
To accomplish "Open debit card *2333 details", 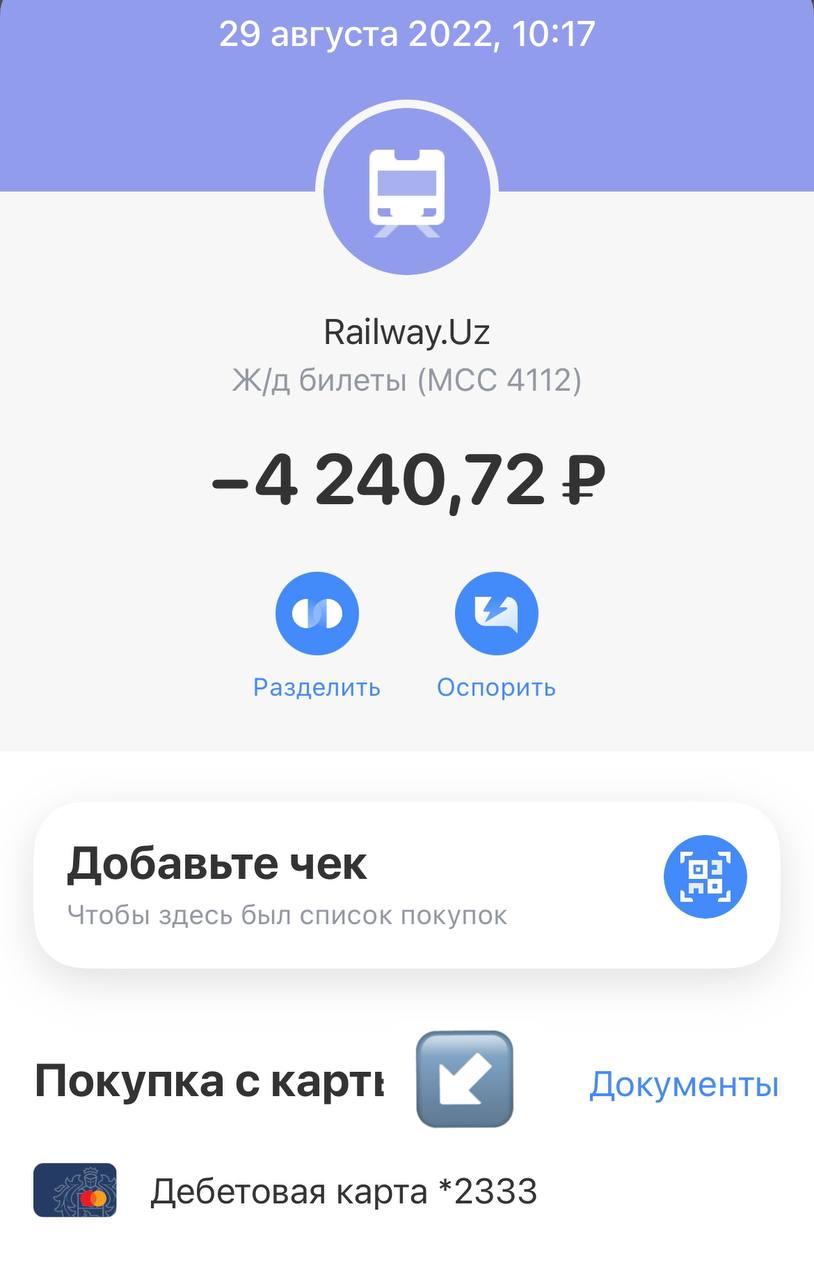I will 343,1191.
